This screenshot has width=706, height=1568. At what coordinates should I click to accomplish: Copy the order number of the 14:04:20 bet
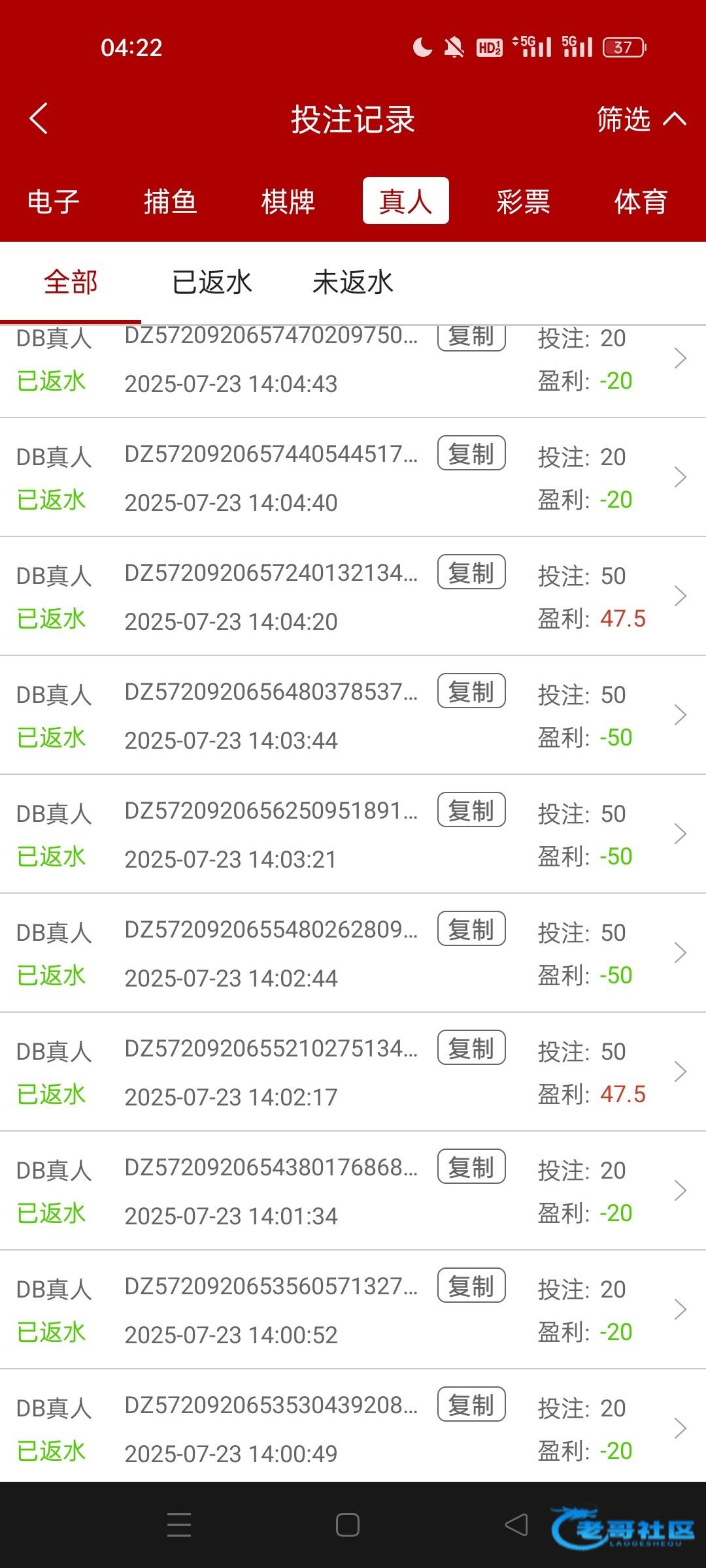(x=471, y=572)
